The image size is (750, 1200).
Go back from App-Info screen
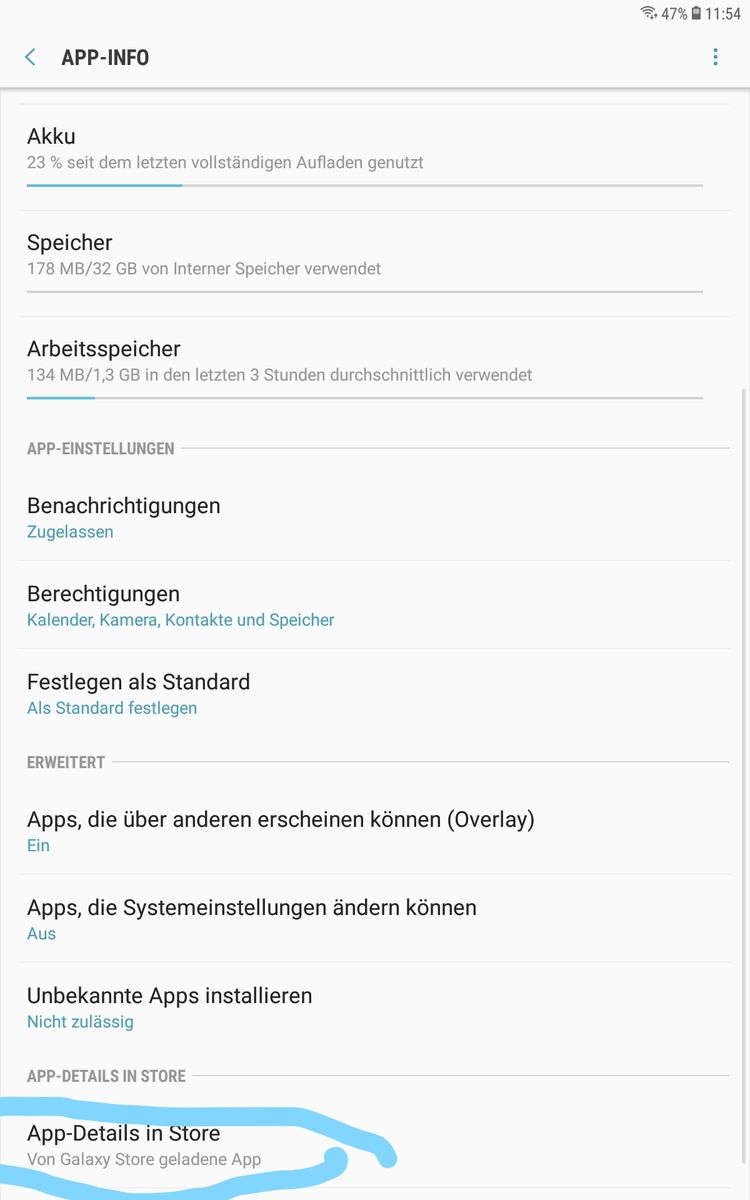click(30, 57)
